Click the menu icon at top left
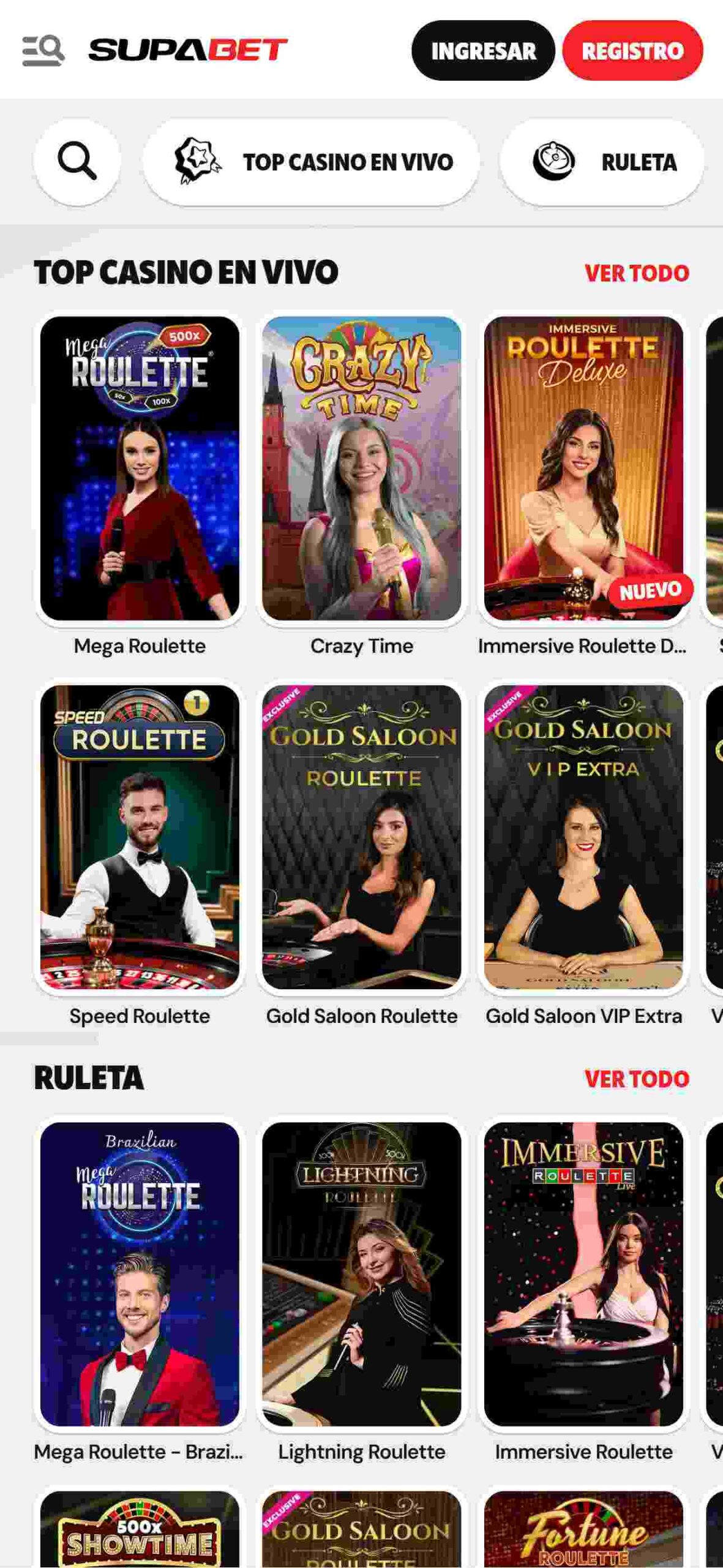This screenshot has width=723, height=1568. click(44, 51)
